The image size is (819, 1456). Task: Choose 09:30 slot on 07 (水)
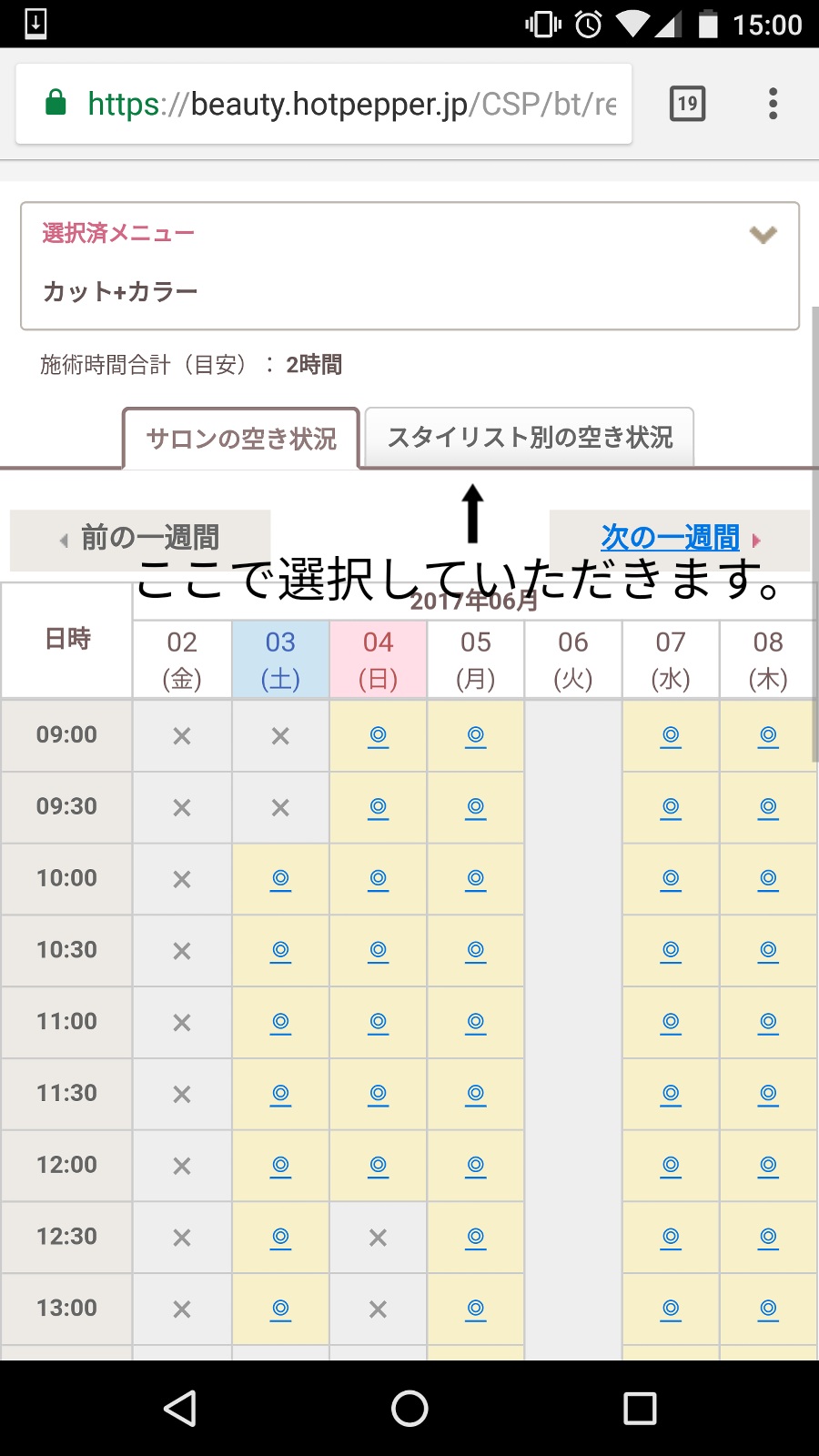(671, 807)
